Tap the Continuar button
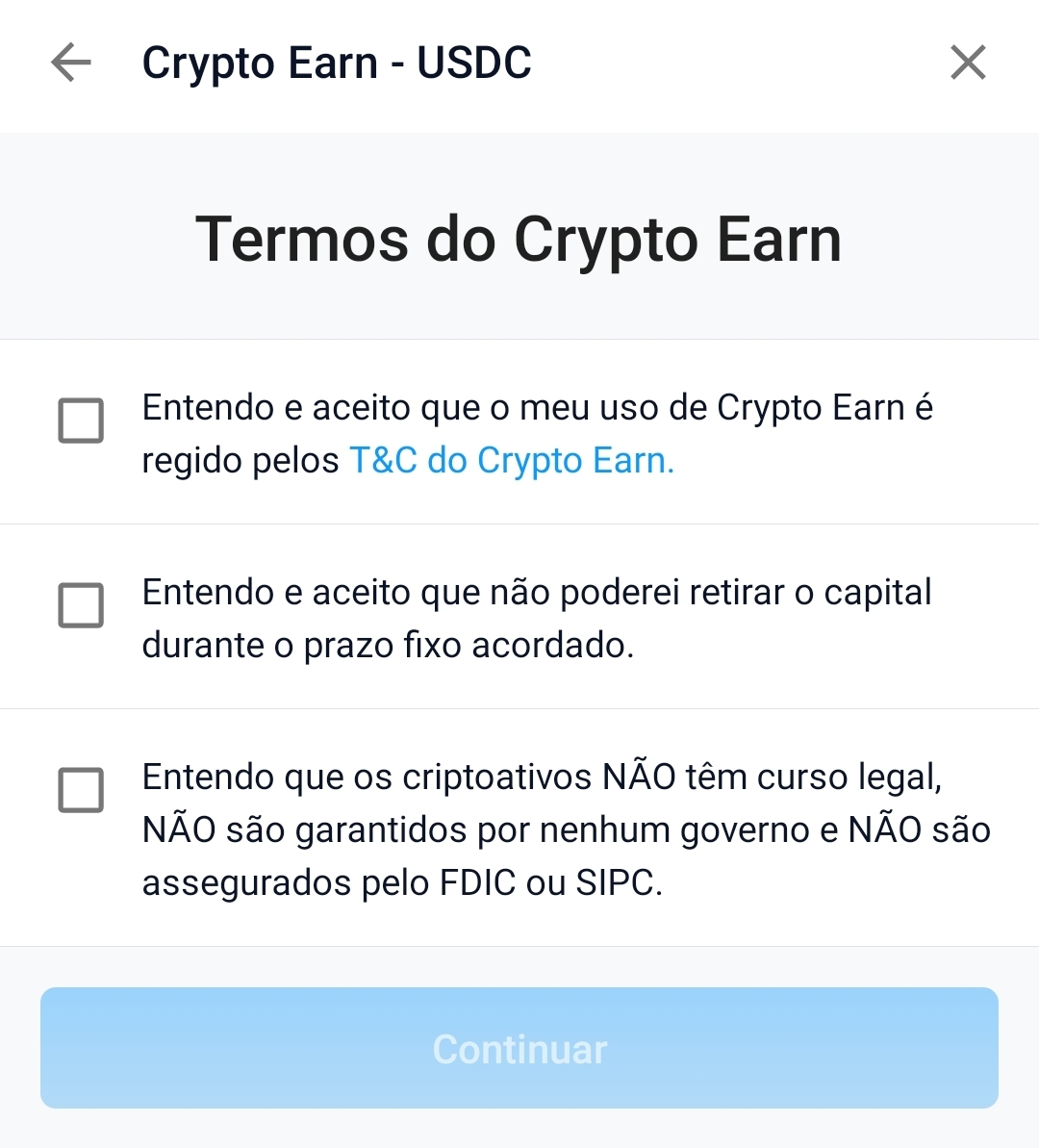Image resolution: width=1039 pixels, height=1148 pixels. (519, 1048)
